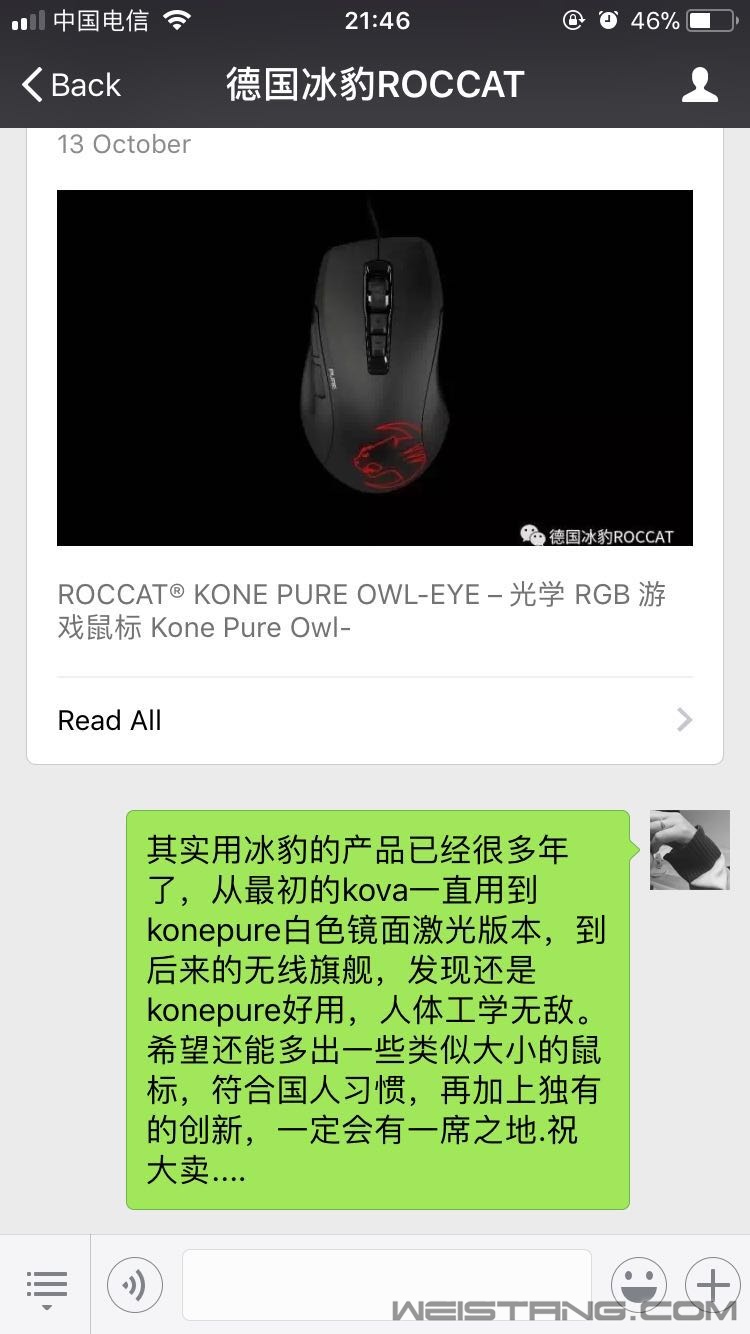Image resolution: width=750 pixels, height=1334 pixels.
Task: Tap Read All to view full article
Action: (374, 720)
